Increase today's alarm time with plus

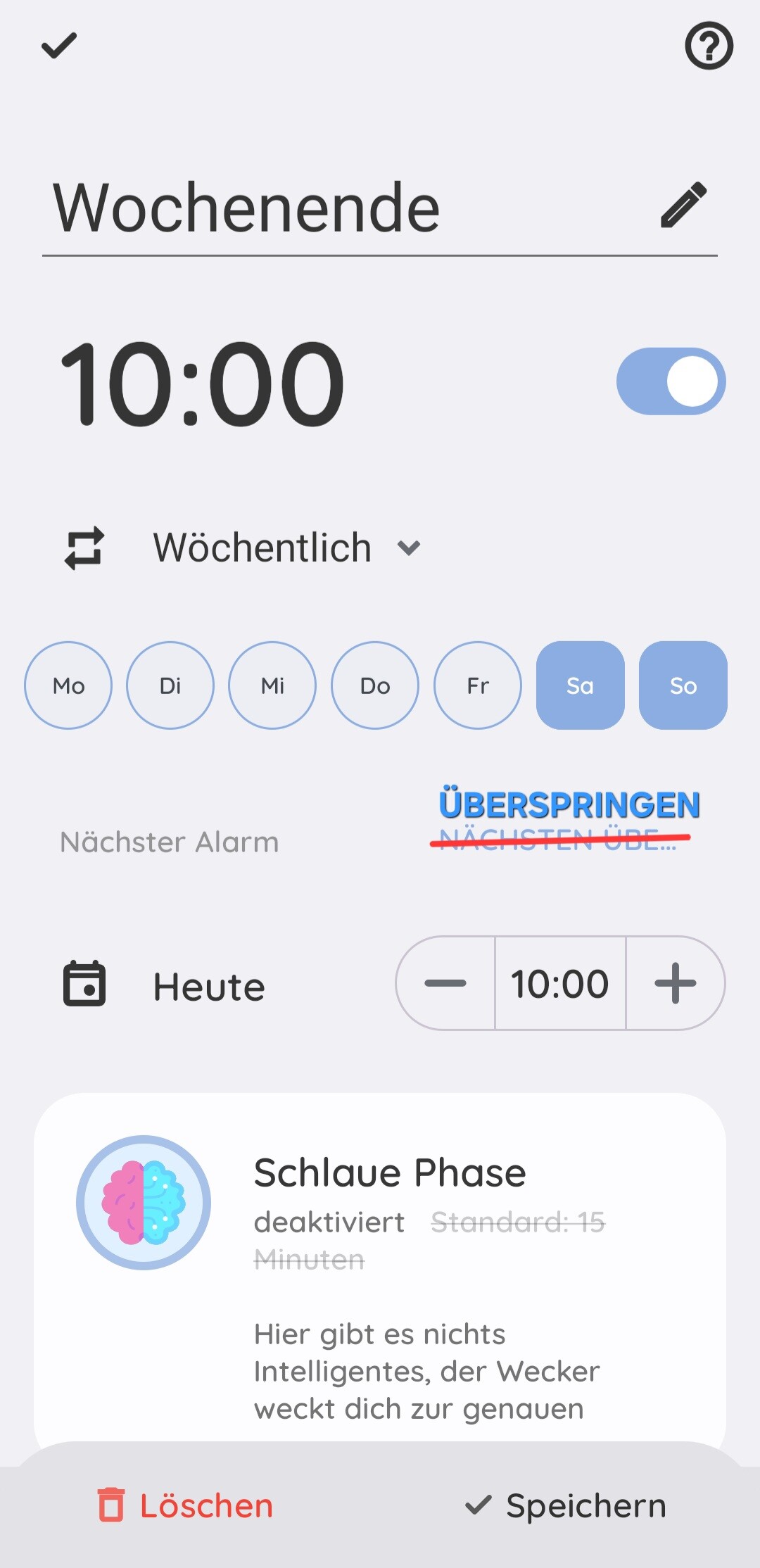click(x=676, y=983)
